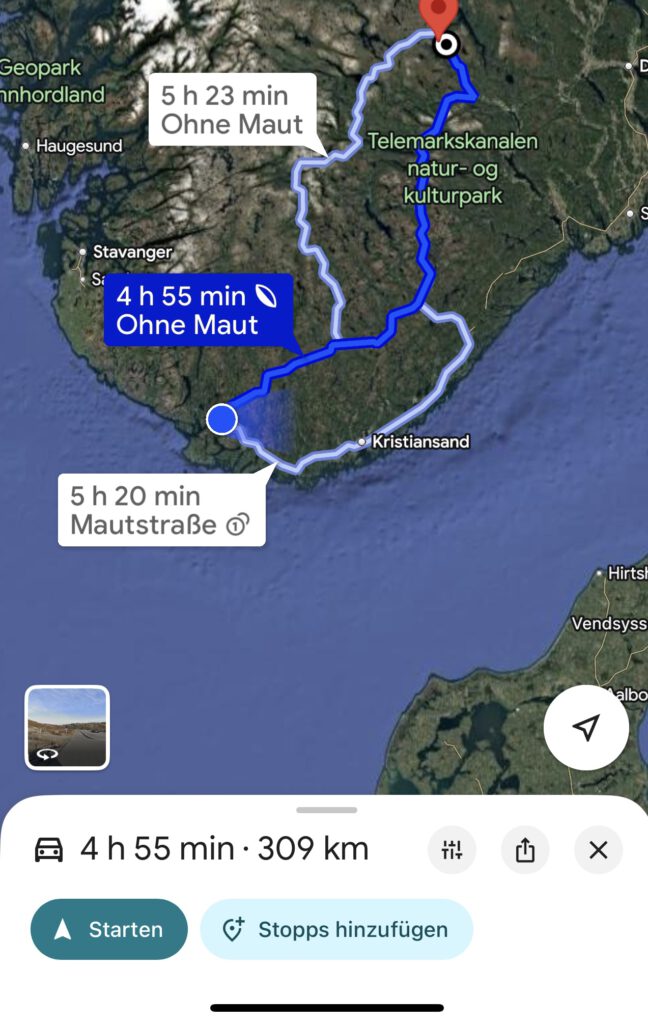Recenter map on current location
The height and width of the screenshot is (1024, 648).
pos(586,728)
